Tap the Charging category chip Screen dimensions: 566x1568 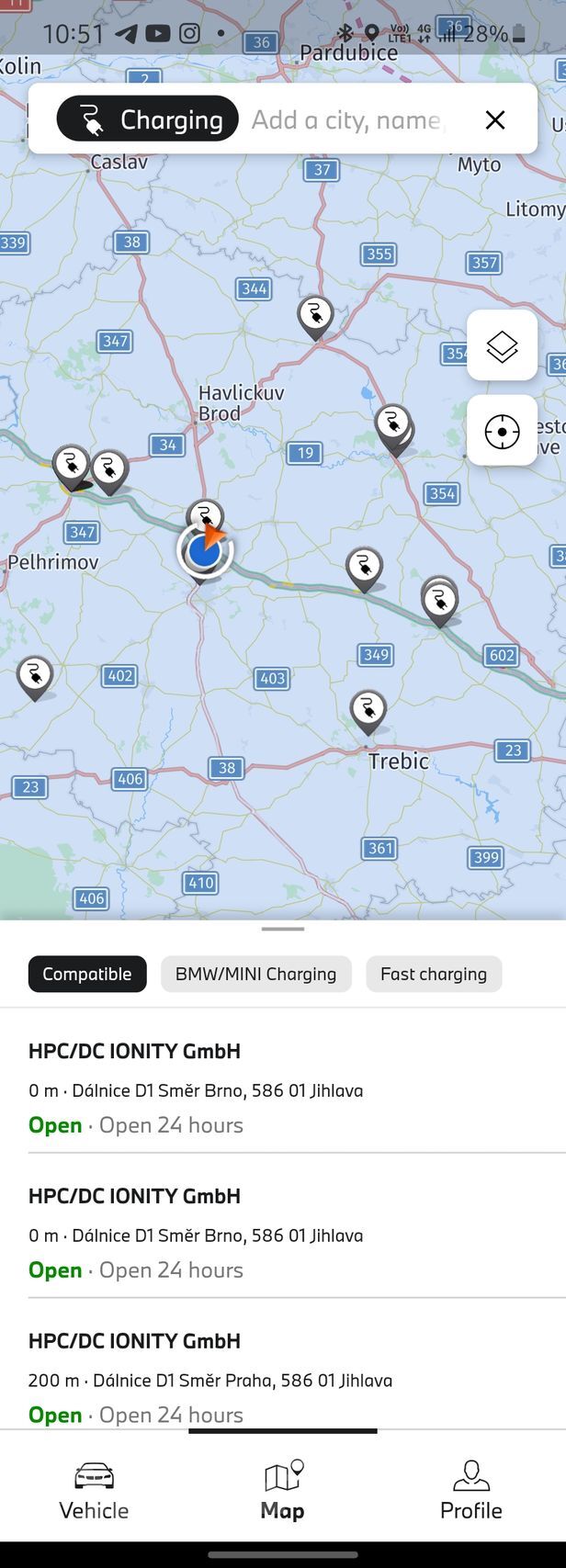[x=148, y=119]
